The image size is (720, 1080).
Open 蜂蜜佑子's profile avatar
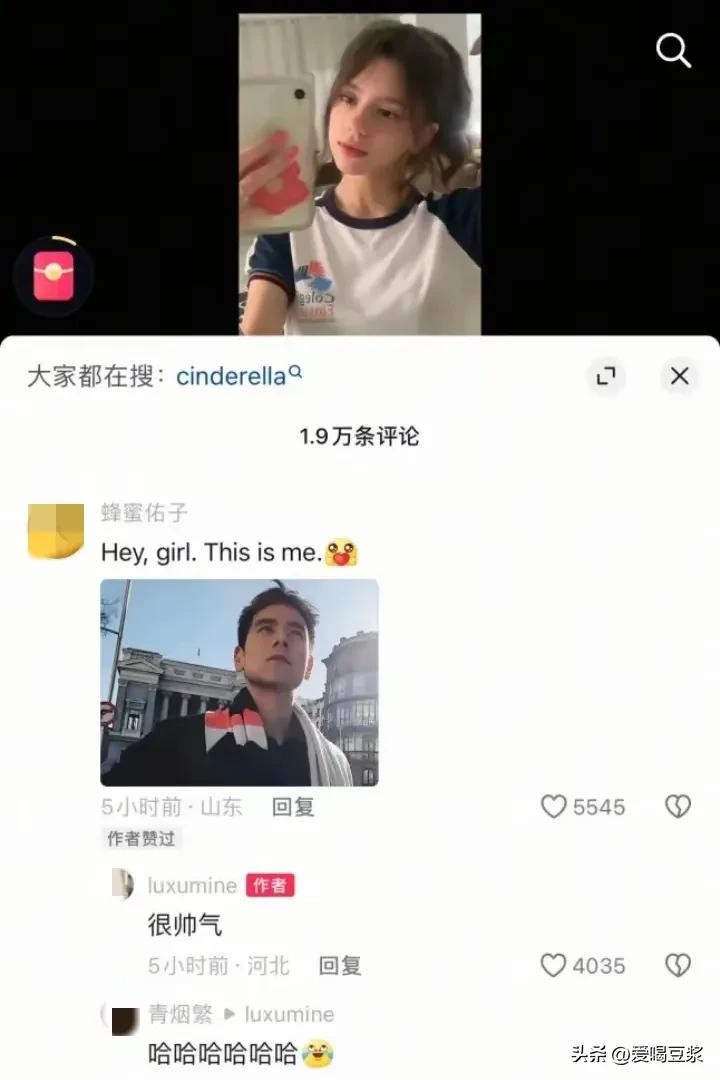[56, 532]
